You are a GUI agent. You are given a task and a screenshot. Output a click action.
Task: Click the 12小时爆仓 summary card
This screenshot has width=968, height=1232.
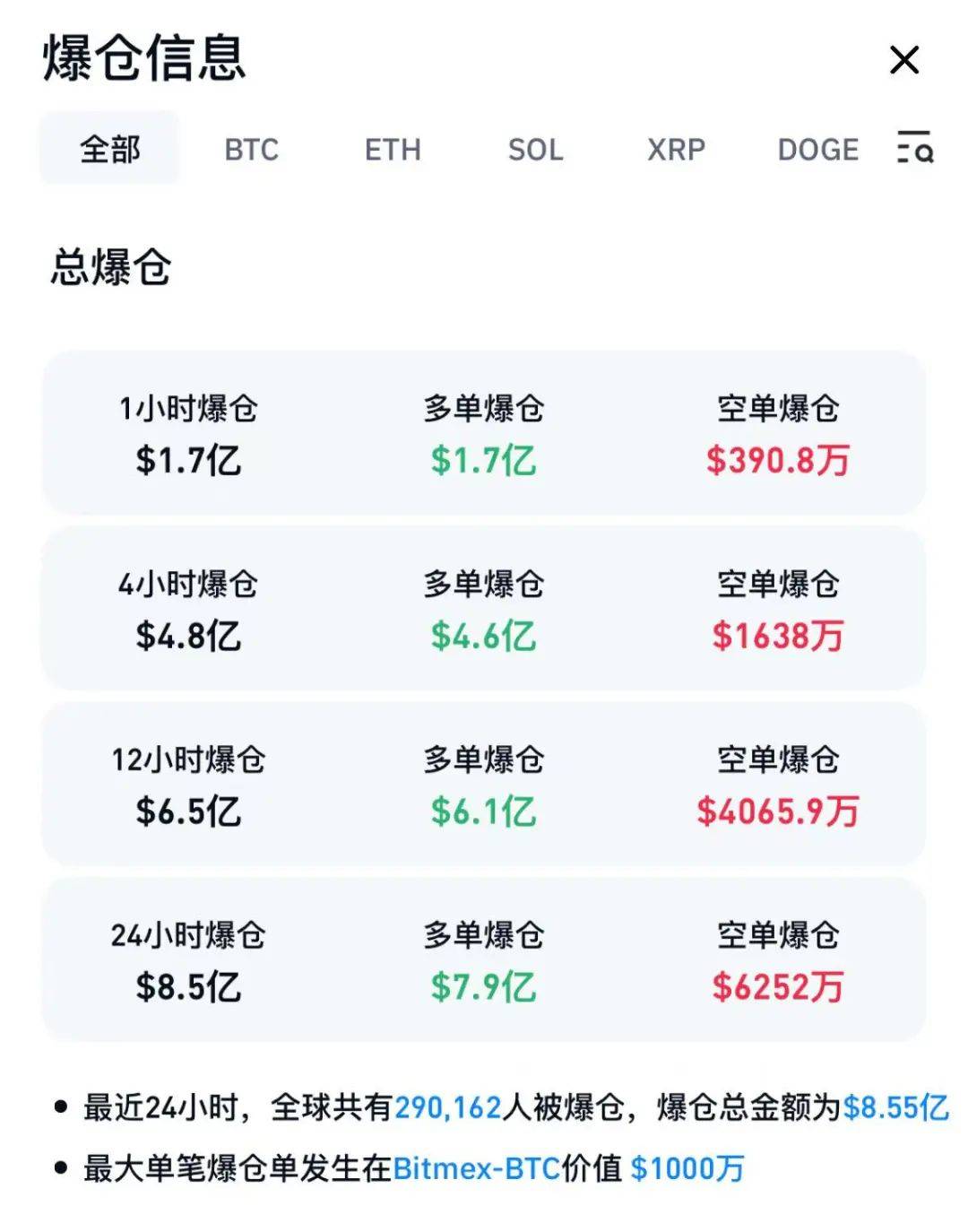coord(484,785)
